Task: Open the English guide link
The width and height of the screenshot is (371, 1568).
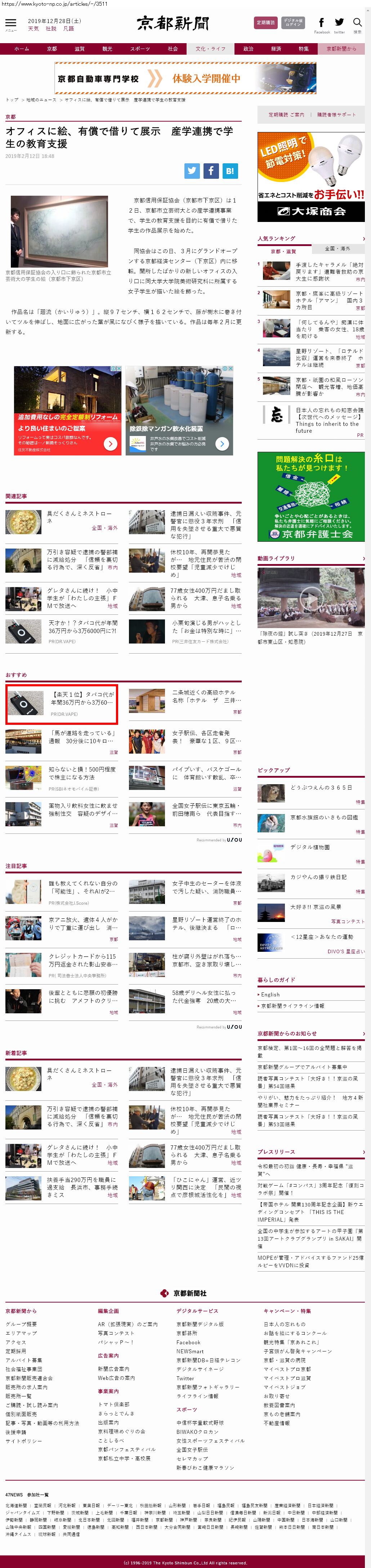Action: [x=271, y=994]
